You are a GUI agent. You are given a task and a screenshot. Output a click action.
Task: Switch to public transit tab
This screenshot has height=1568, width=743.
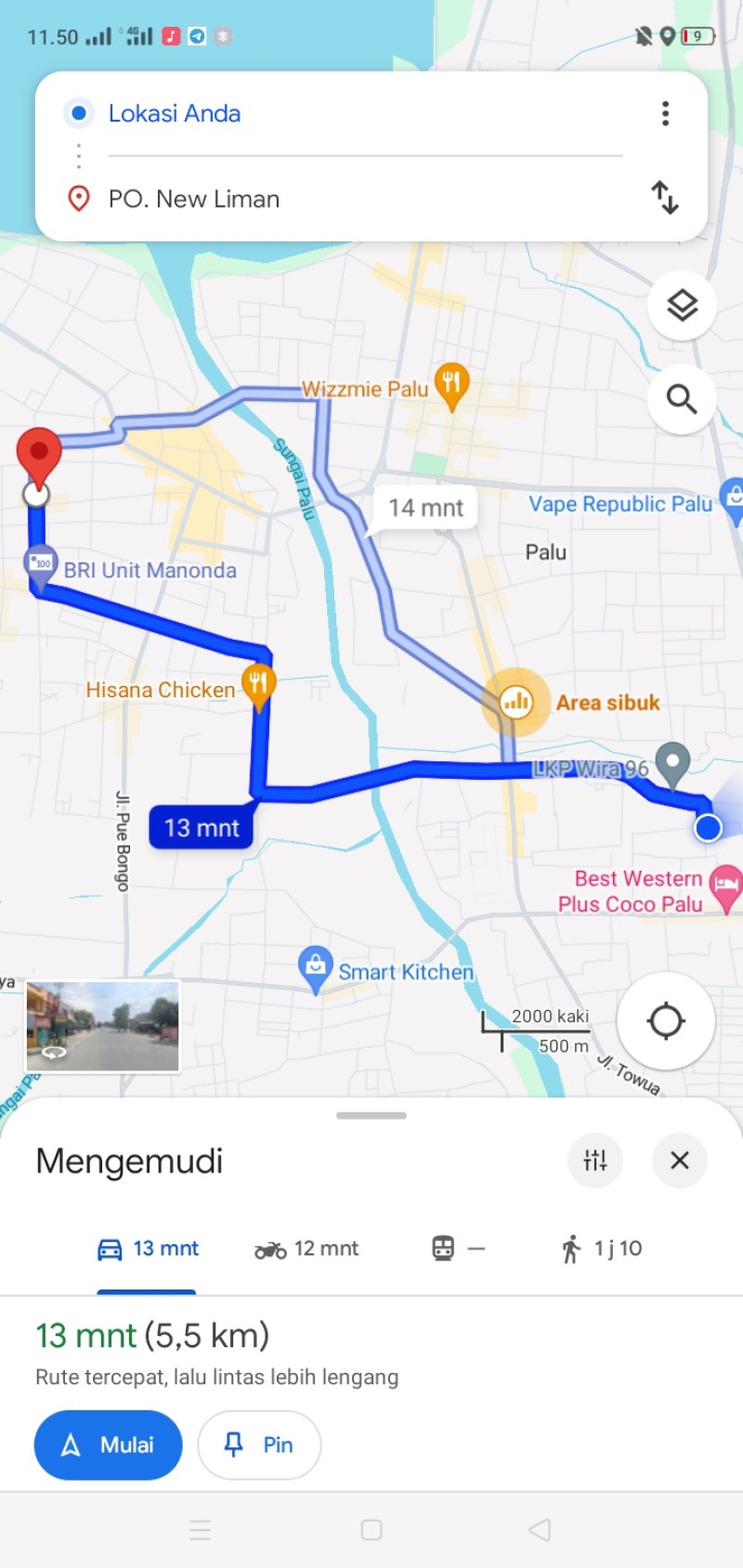click(x=459, y=1249)
